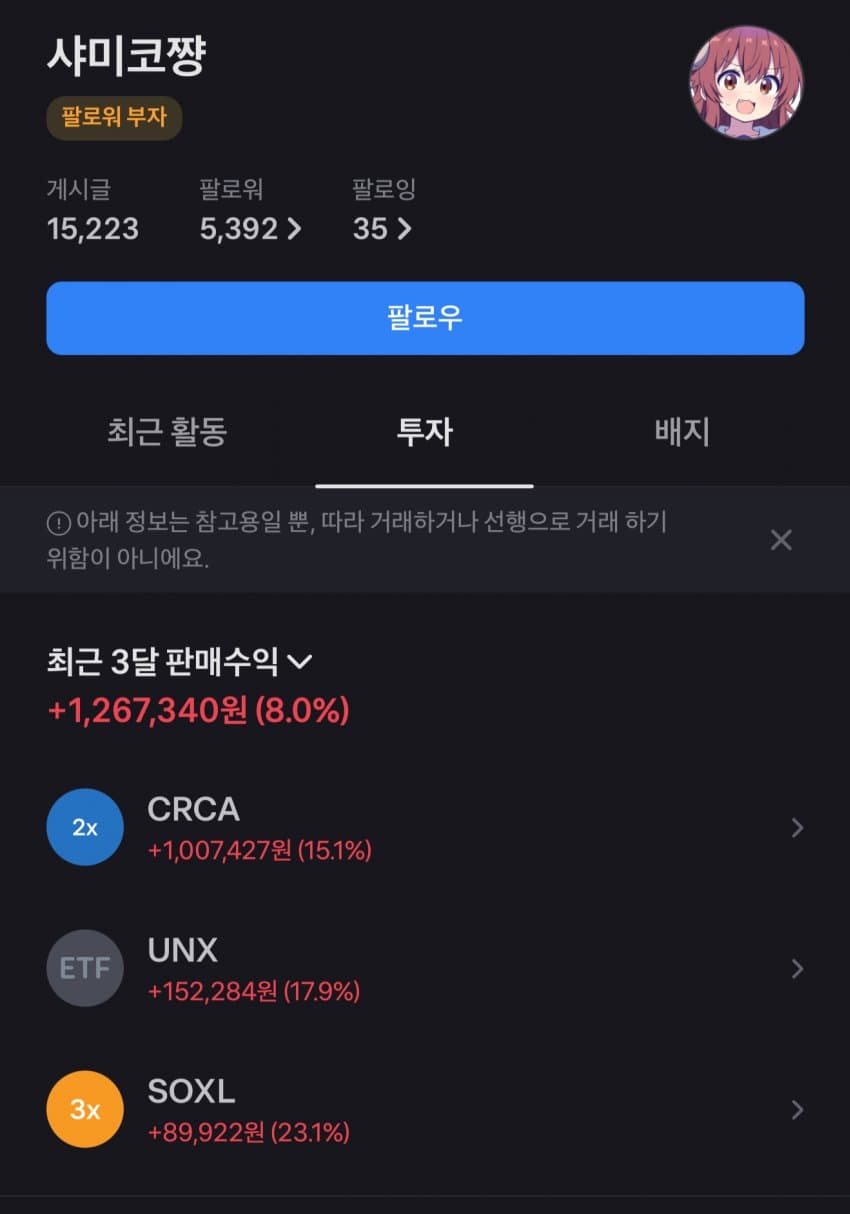View the UNX ETF details
The width and height of the screenshot is (850, 1214).
425,968
